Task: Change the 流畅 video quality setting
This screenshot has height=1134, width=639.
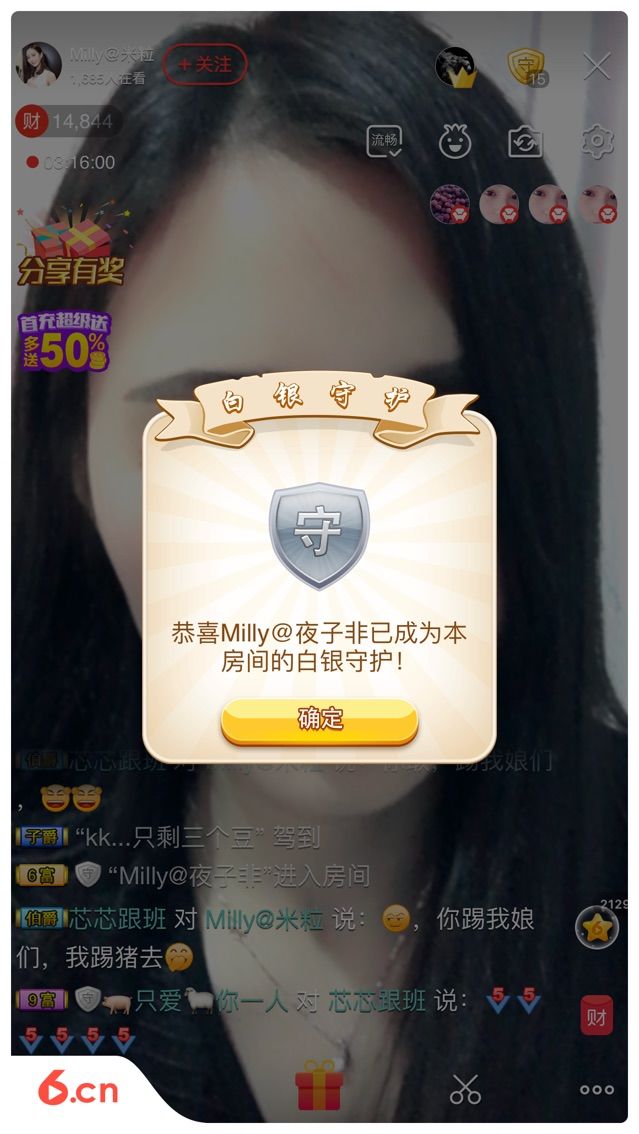Action: (x=386, y=141)
